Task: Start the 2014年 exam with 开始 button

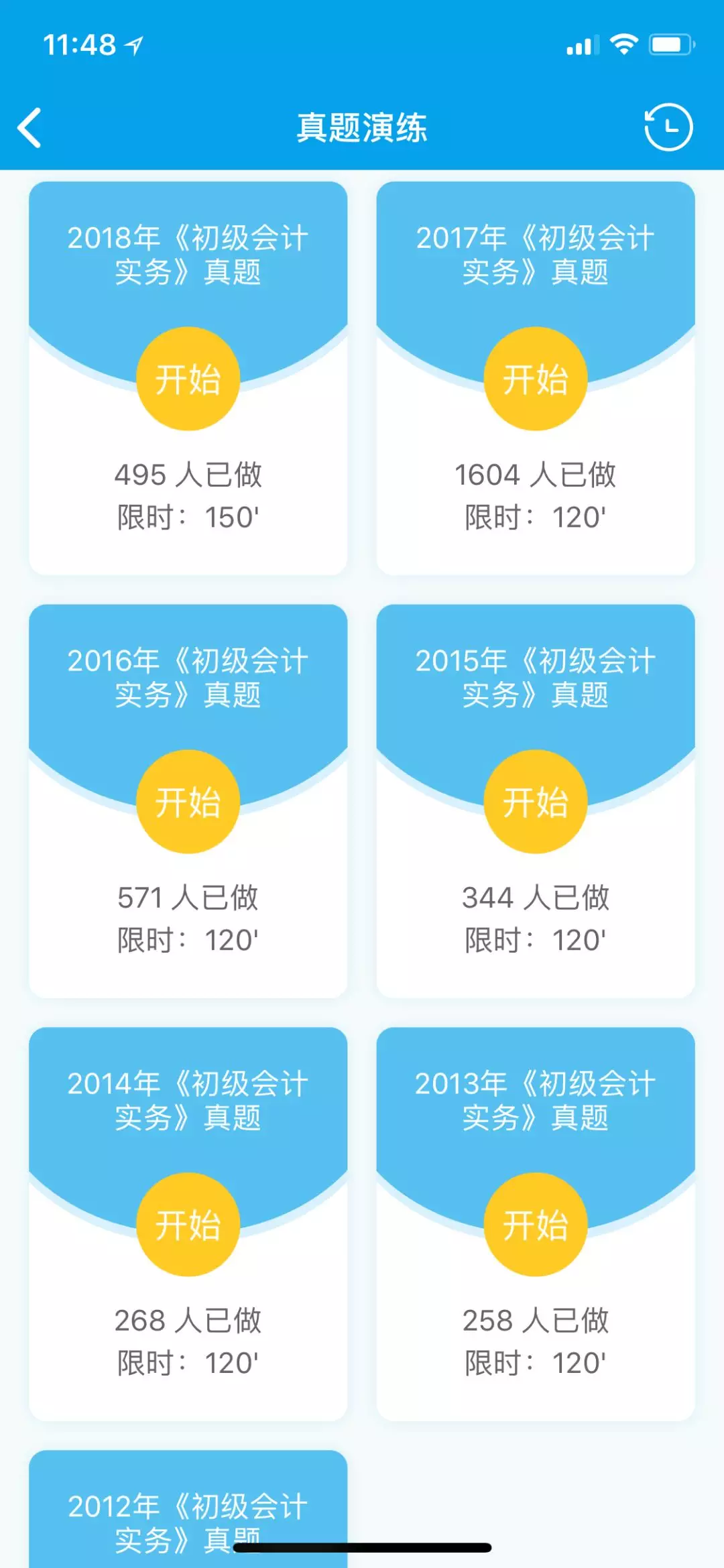Action: (188, 1225)
